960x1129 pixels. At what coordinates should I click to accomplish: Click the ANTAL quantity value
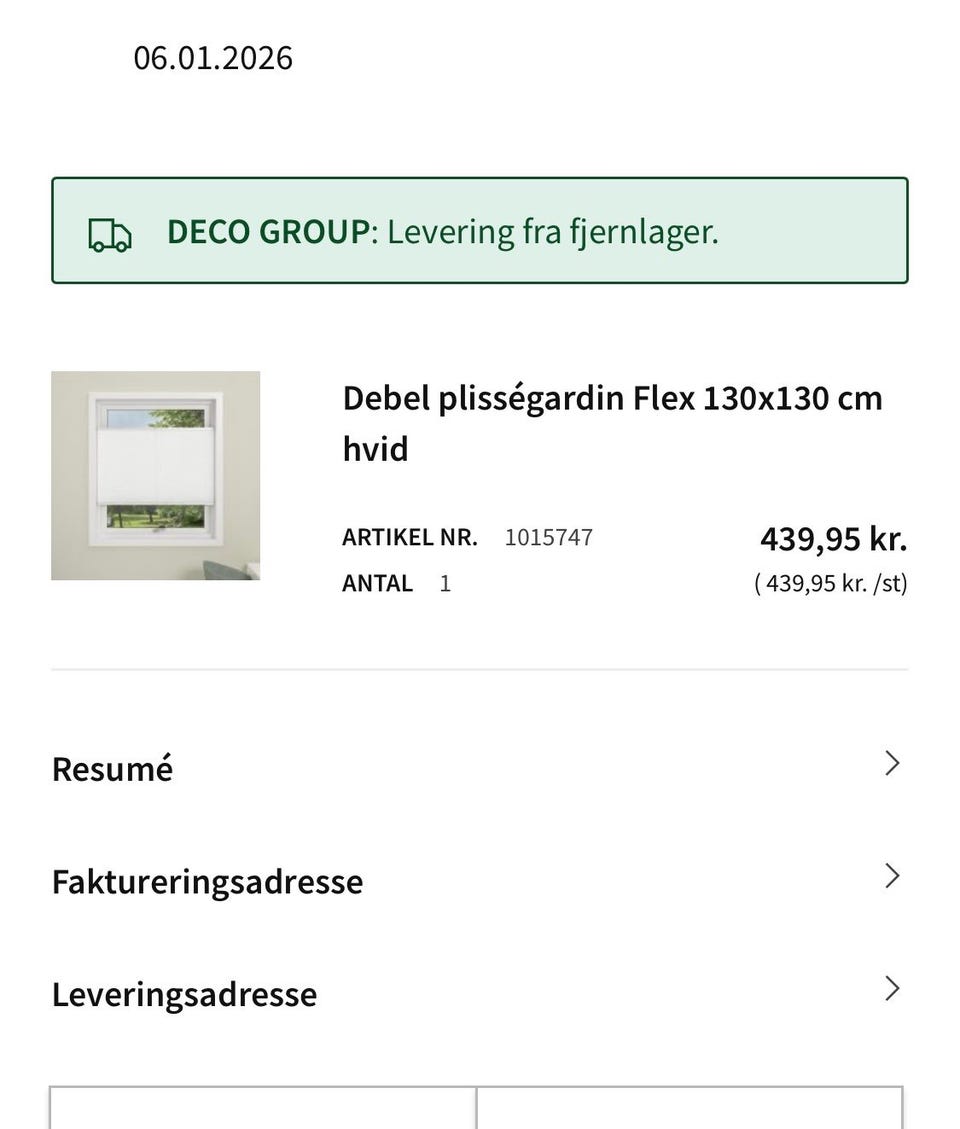click(445, 583)
